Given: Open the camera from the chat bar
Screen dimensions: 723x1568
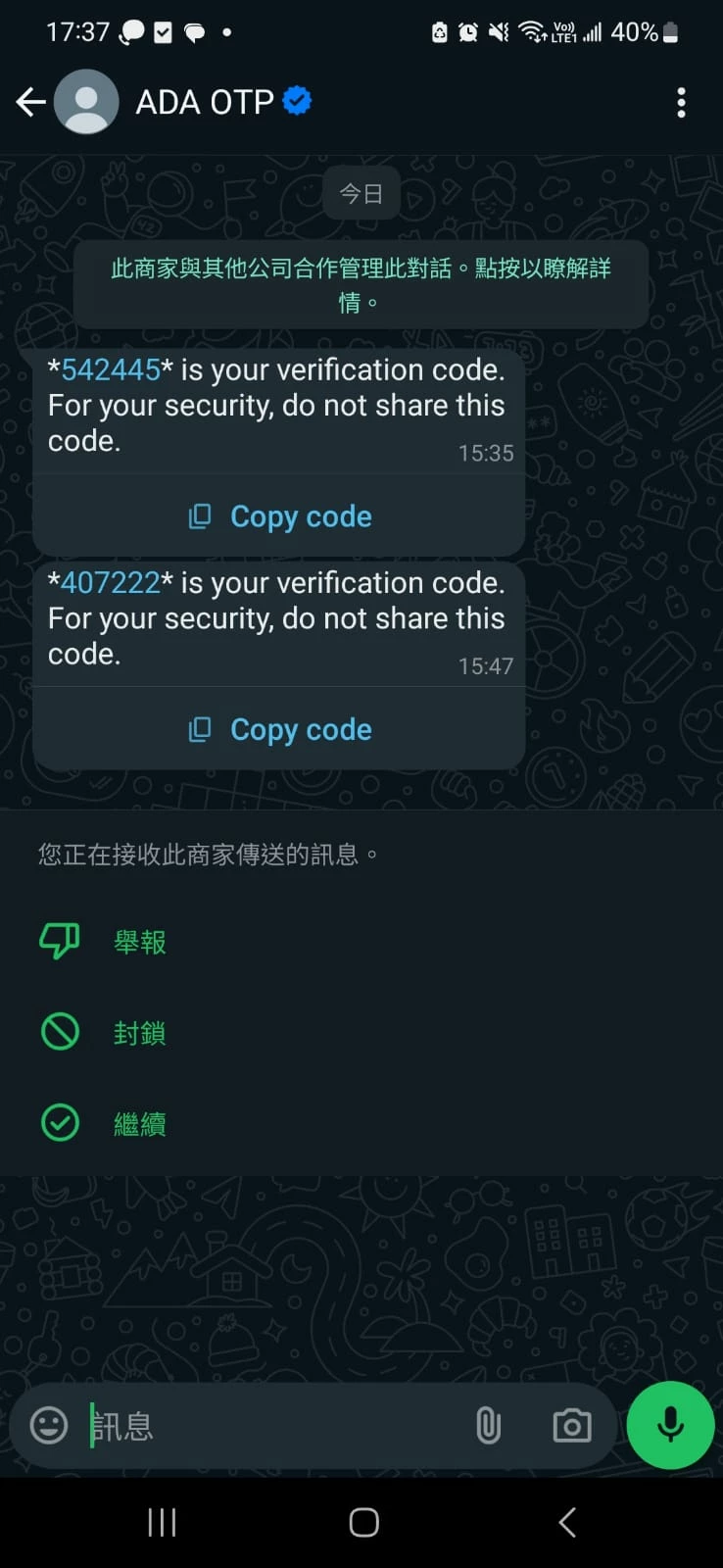Looking at the screenshot, I should (572, 1426).
